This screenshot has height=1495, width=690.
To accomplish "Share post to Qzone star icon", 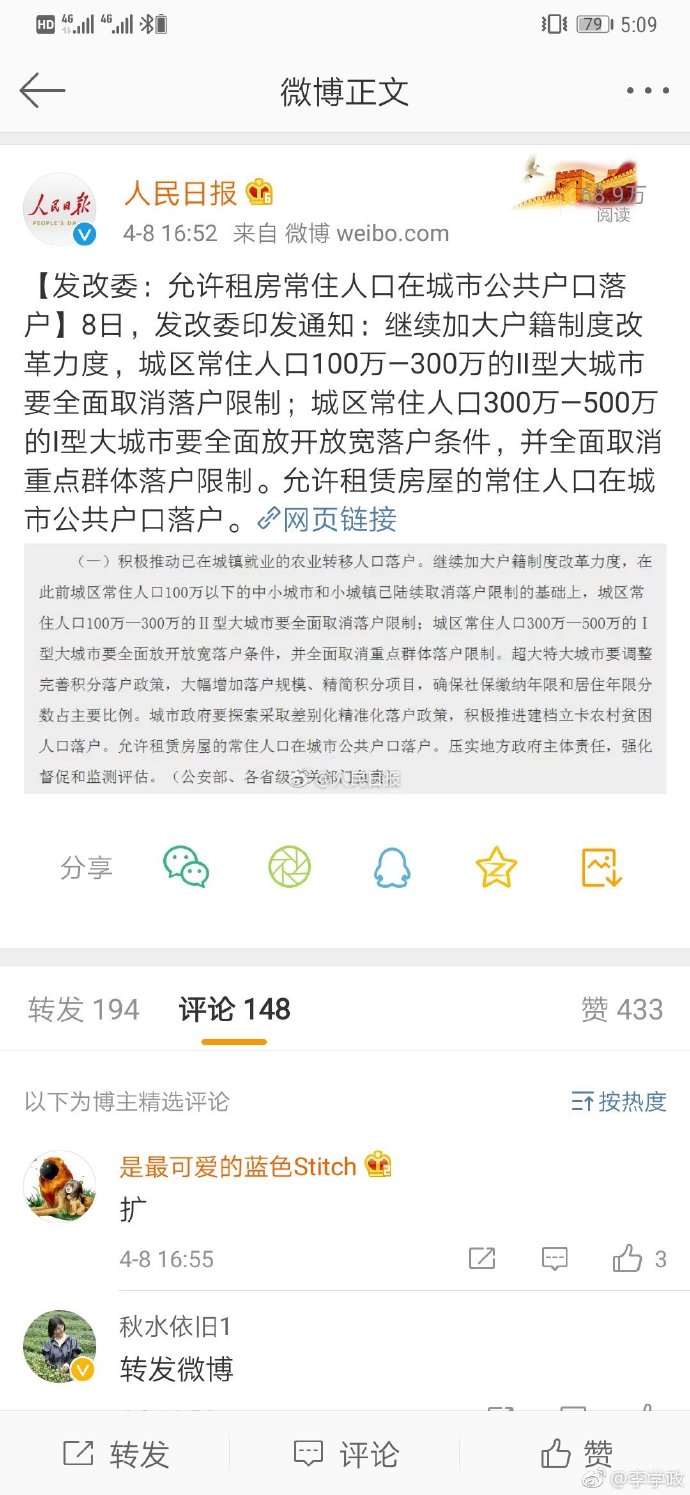I will [496, 867].
